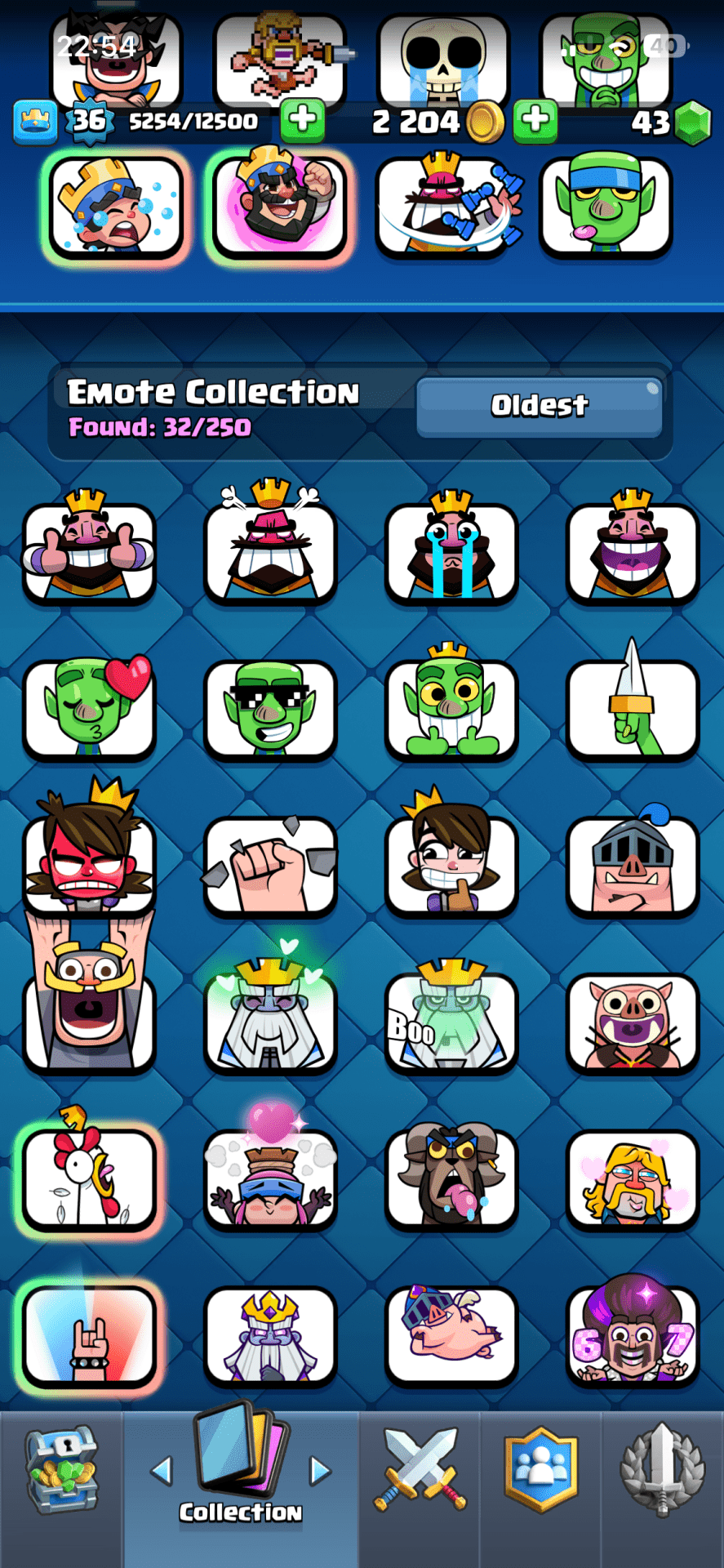
Task: Choose the goblin with pixel sunglasses emote
Action: coord(270,709)
